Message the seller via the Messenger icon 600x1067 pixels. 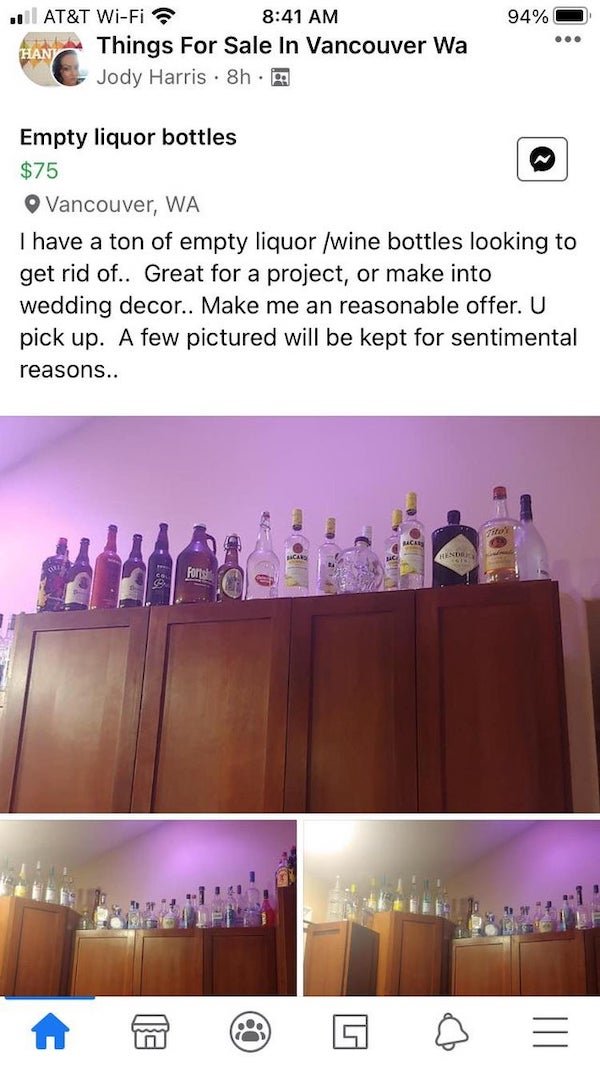click(542, 158)
